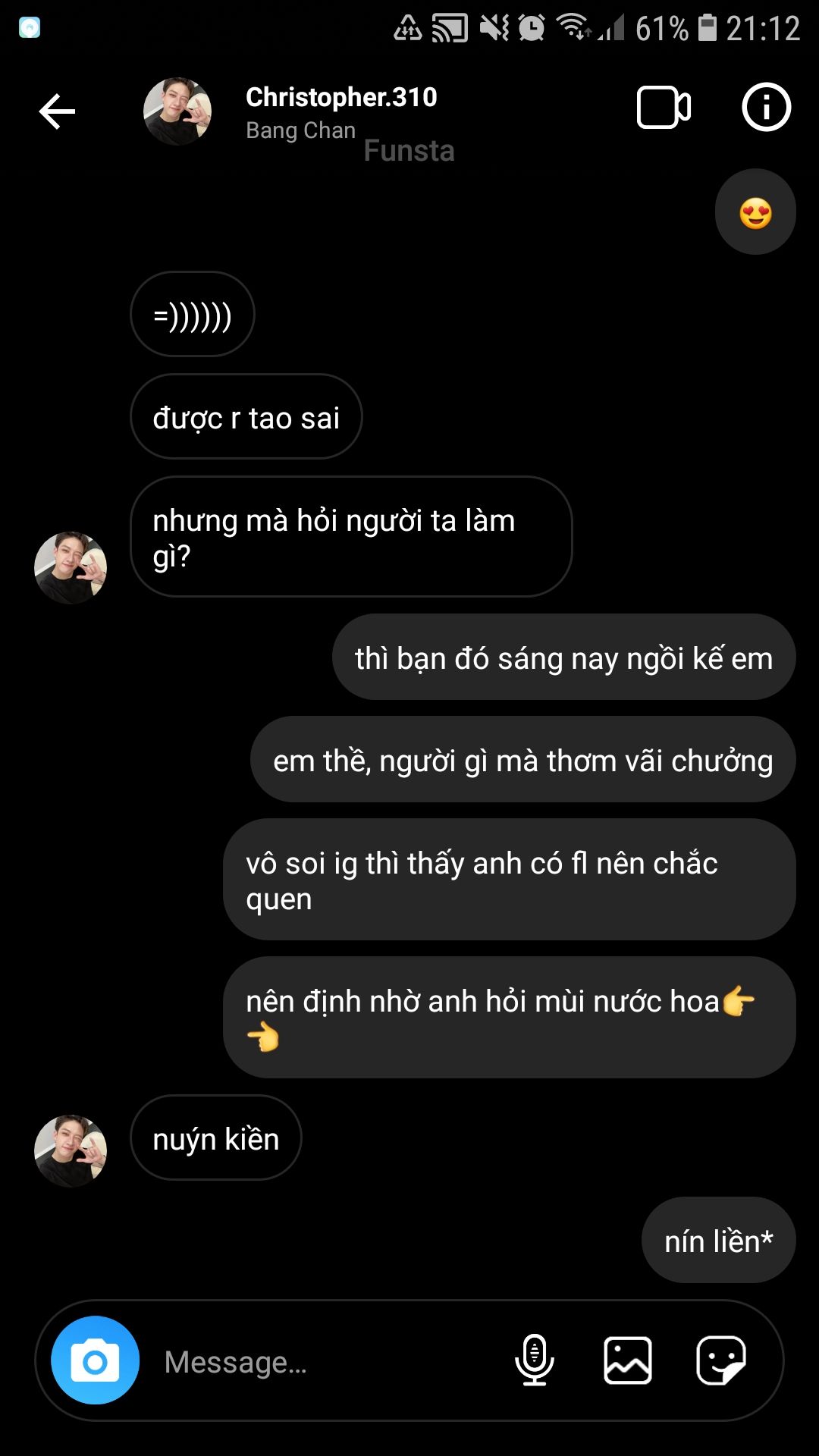The width and height of the screenshot is (819, 1456).
Task: Start a video call with Christopher.310
Action: point(664,108)
